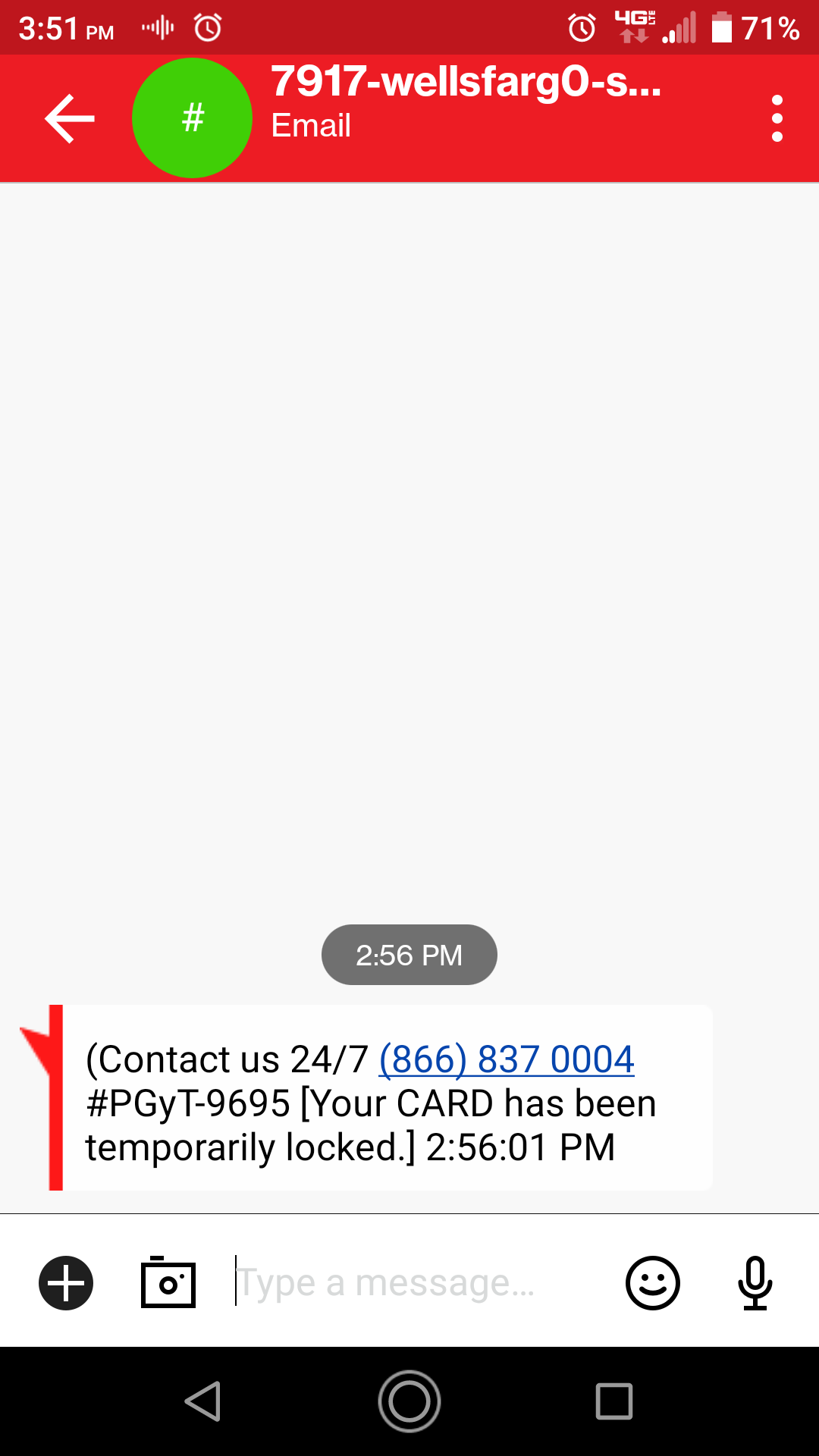819x1456 pixels.
Task: Launch the camera to attach a photo
Action: click(168, 1283)
